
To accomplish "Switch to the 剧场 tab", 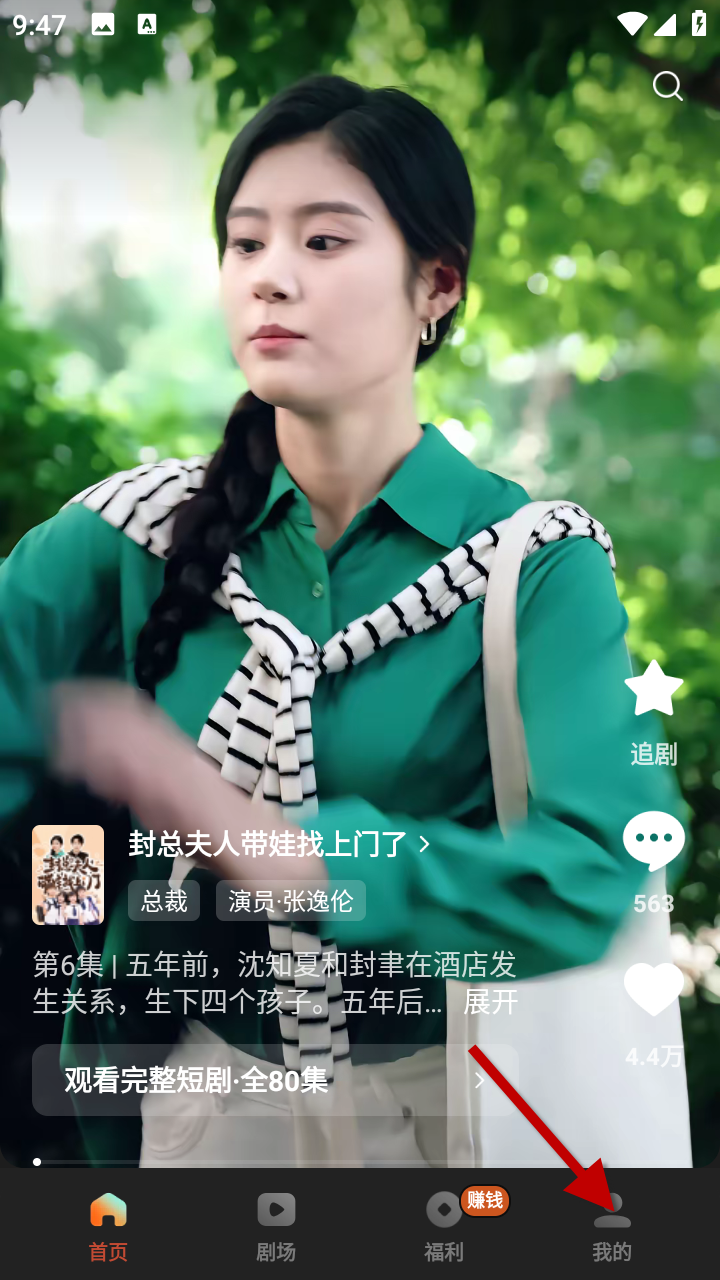I will (x=276, y=1226).
